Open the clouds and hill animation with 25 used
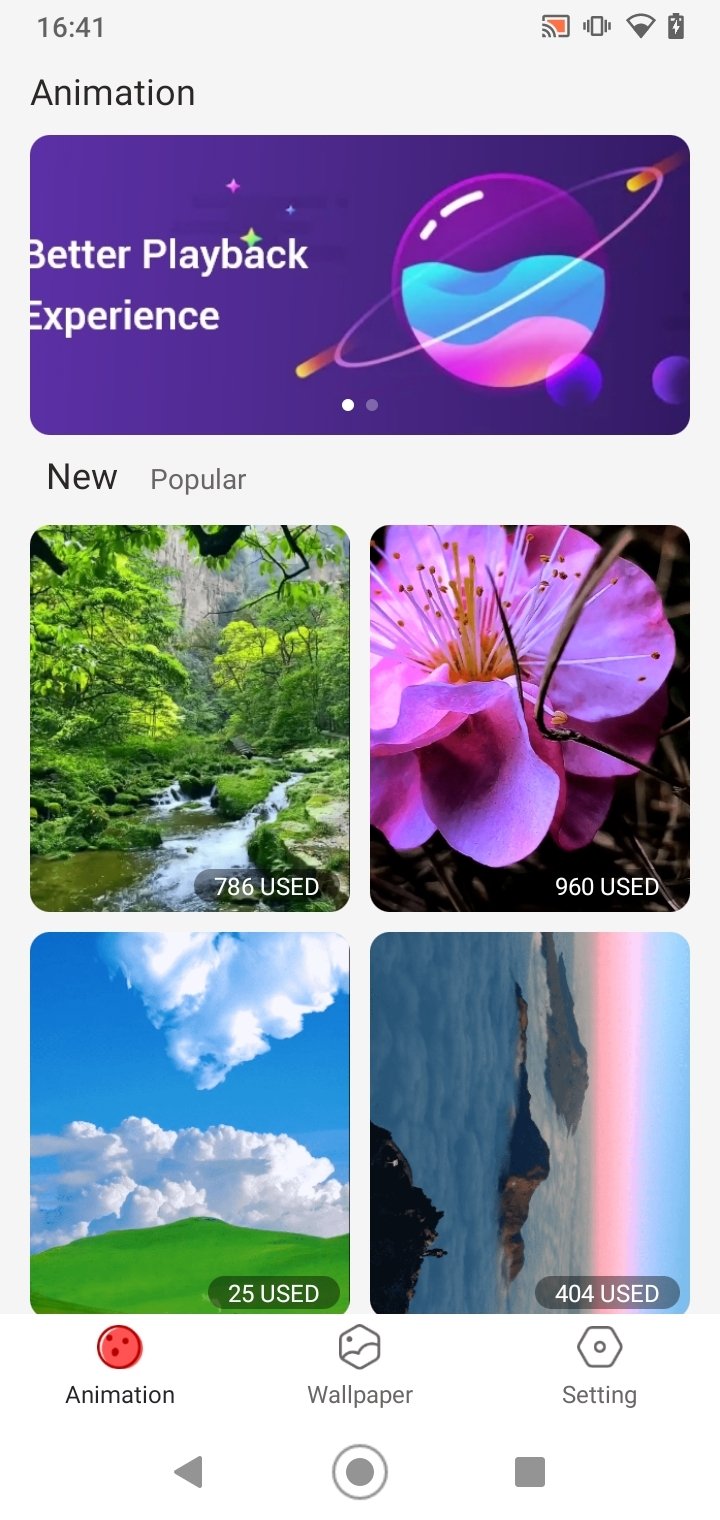 (x=190, y=1122)
